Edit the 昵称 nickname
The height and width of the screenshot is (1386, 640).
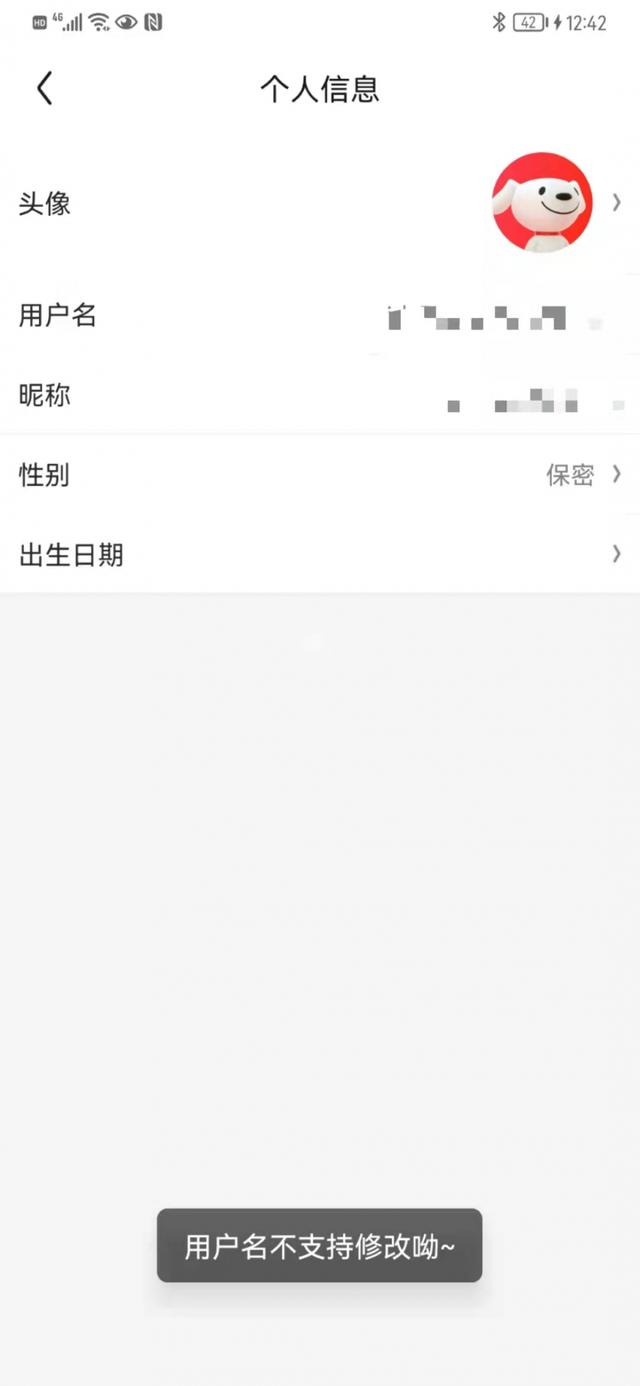point(320,396)
